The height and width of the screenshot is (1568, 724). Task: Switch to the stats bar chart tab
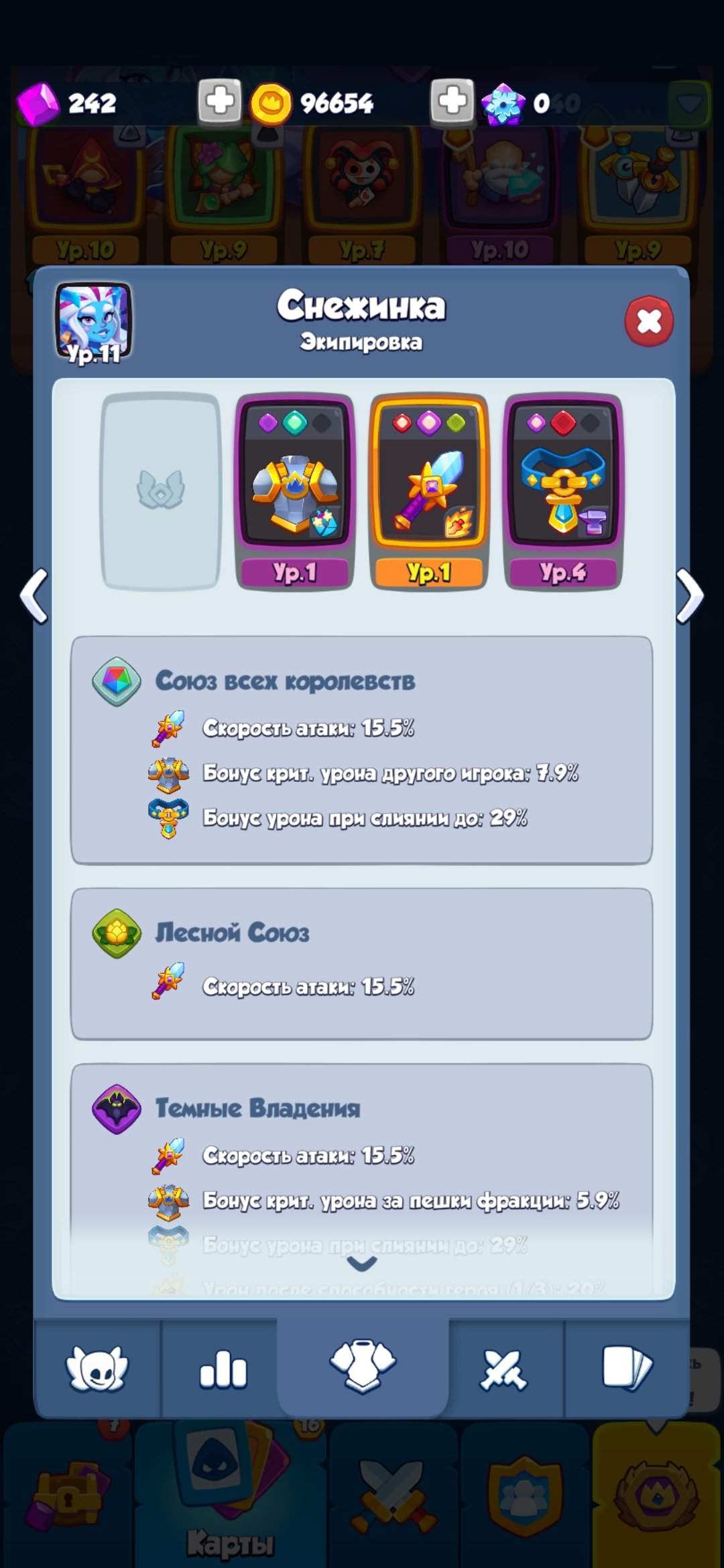(223, 1368)
